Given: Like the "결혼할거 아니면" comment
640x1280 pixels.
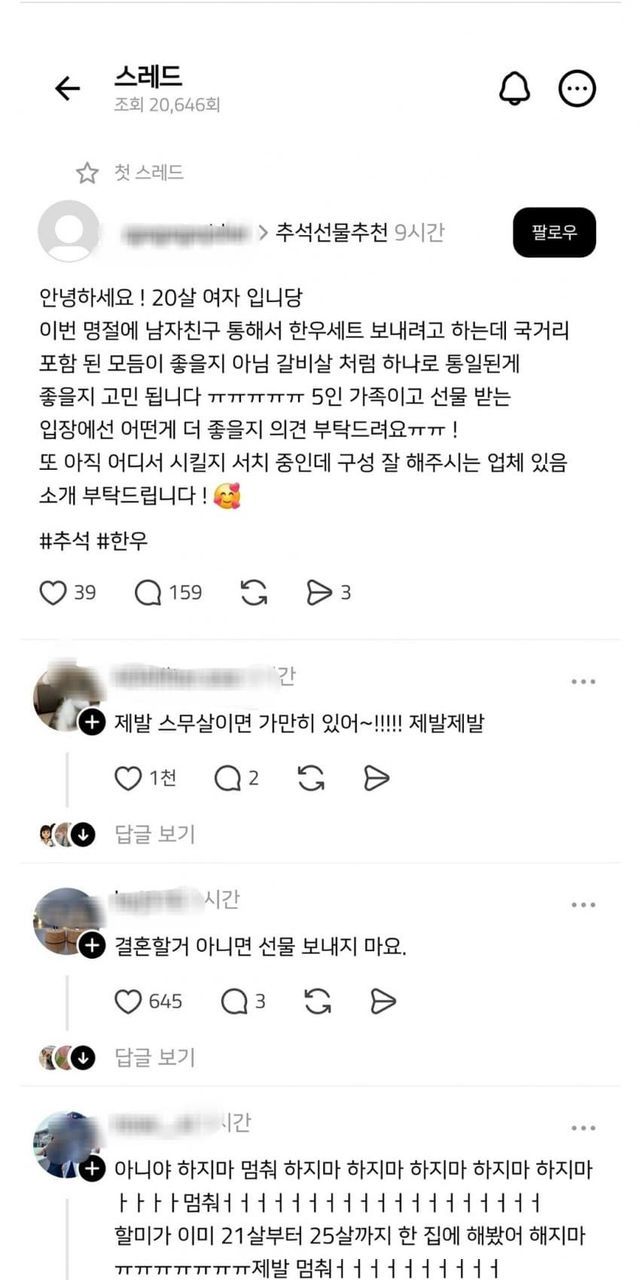Looking at the screenshot, I should click(128, 1001).
